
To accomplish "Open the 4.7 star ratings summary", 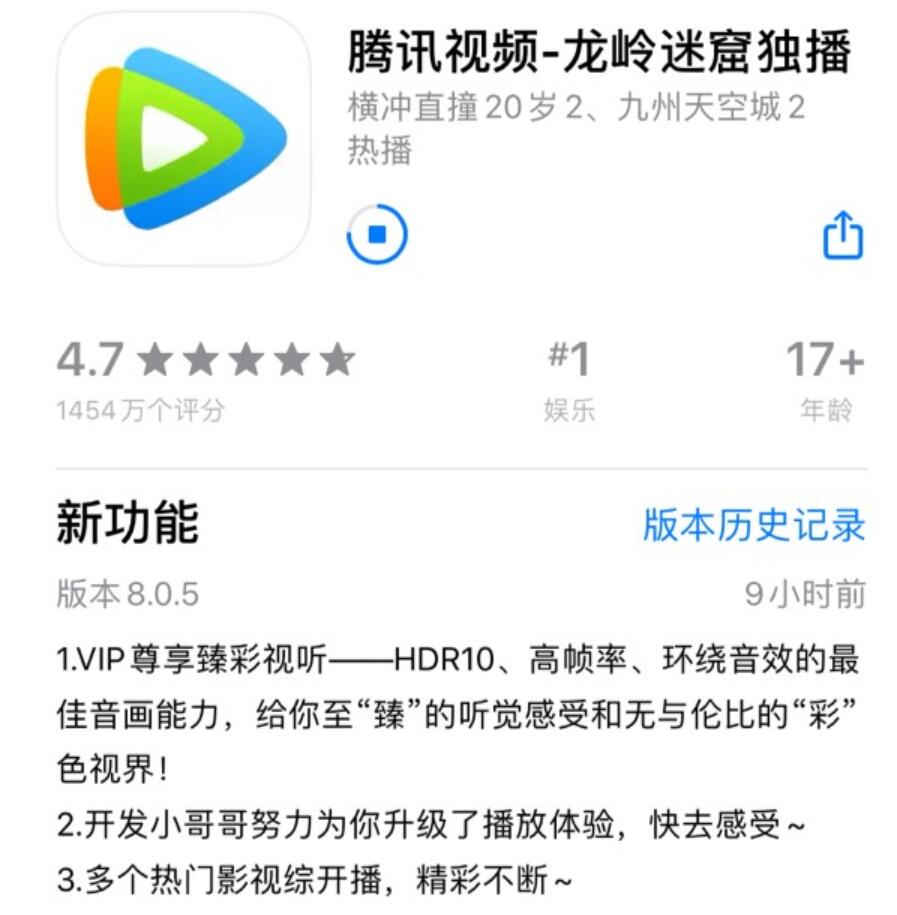I will pyautogui.click(x=205, y=378).
